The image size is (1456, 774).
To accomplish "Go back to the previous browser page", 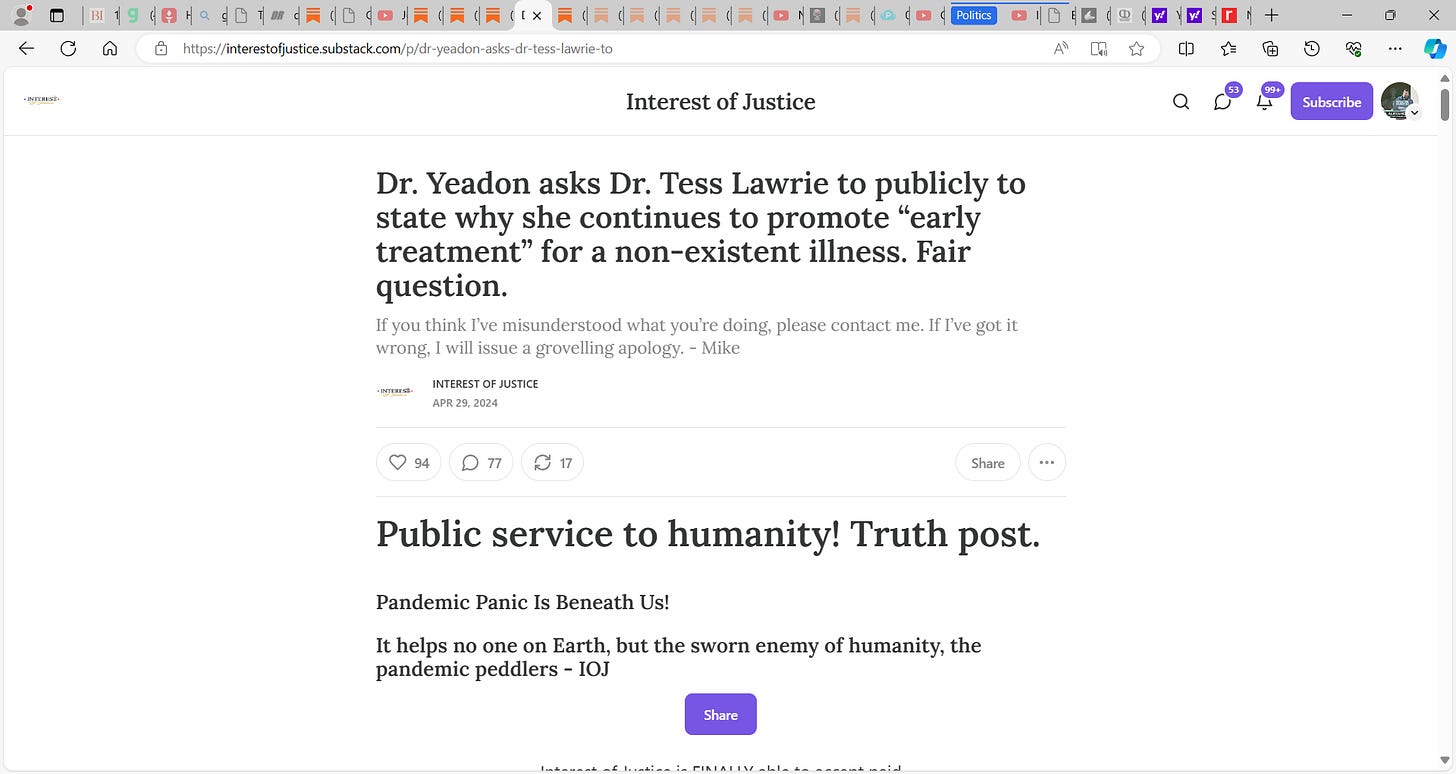I will pos(26,48).
